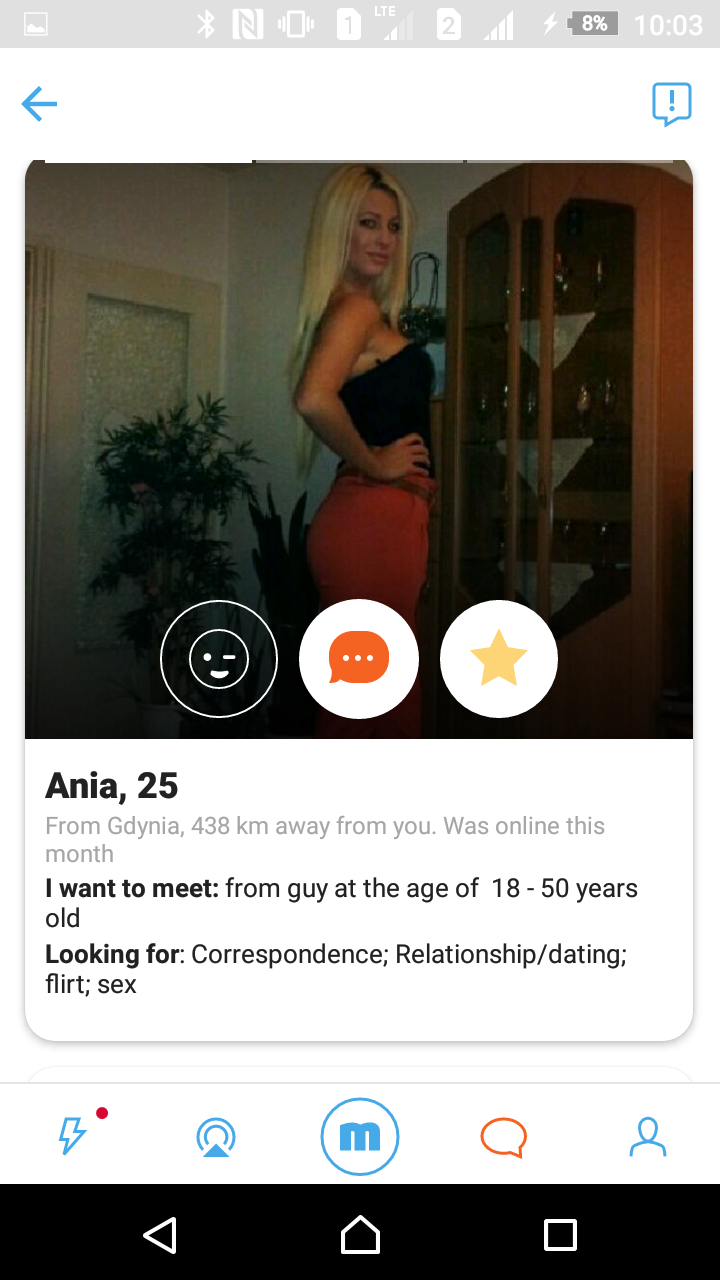Add Ania to favorites with star
This screenshot has height=1280, width=720.
pyautogui.click(x=499, y=659)
